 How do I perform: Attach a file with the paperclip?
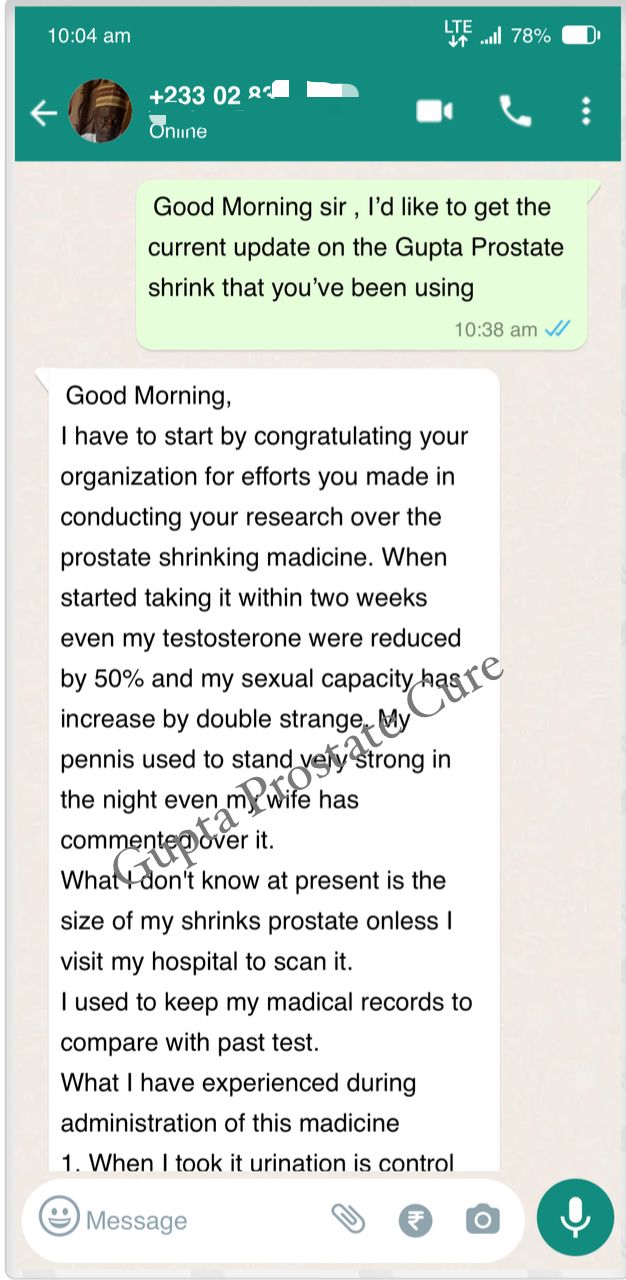348,1218
